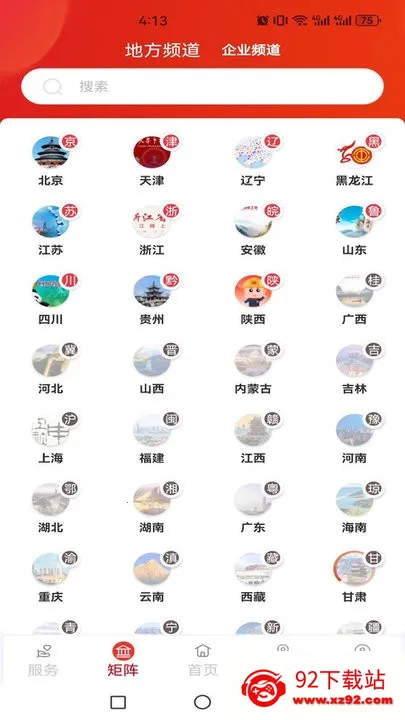Choose the 上海 channel
405x720 pixels.
coord(51,438)
